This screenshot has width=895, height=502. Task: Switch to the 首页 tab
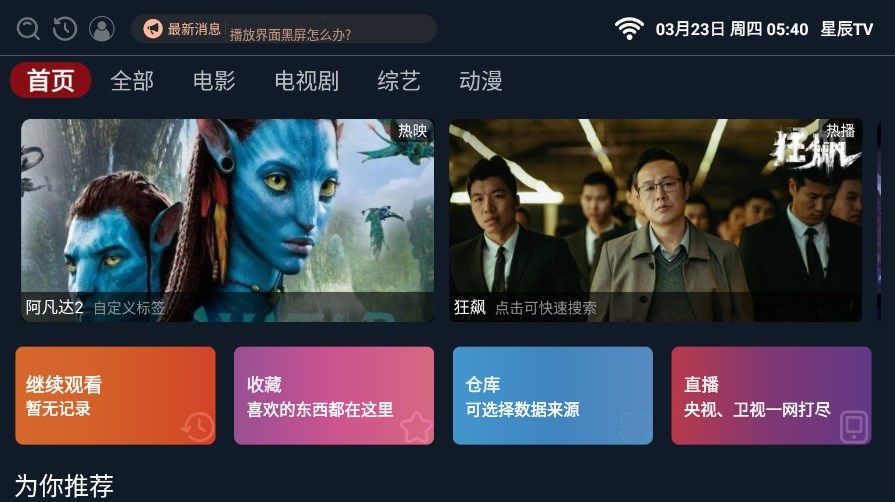(x=51, y=81)
